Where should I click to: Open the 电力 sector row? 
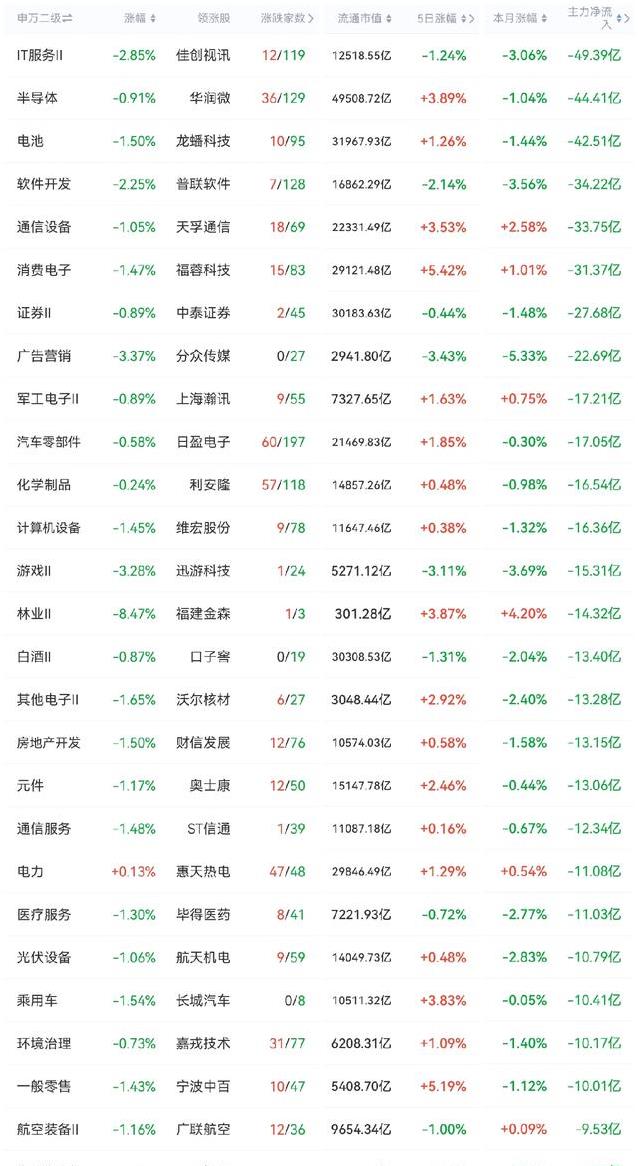(31, 872)
